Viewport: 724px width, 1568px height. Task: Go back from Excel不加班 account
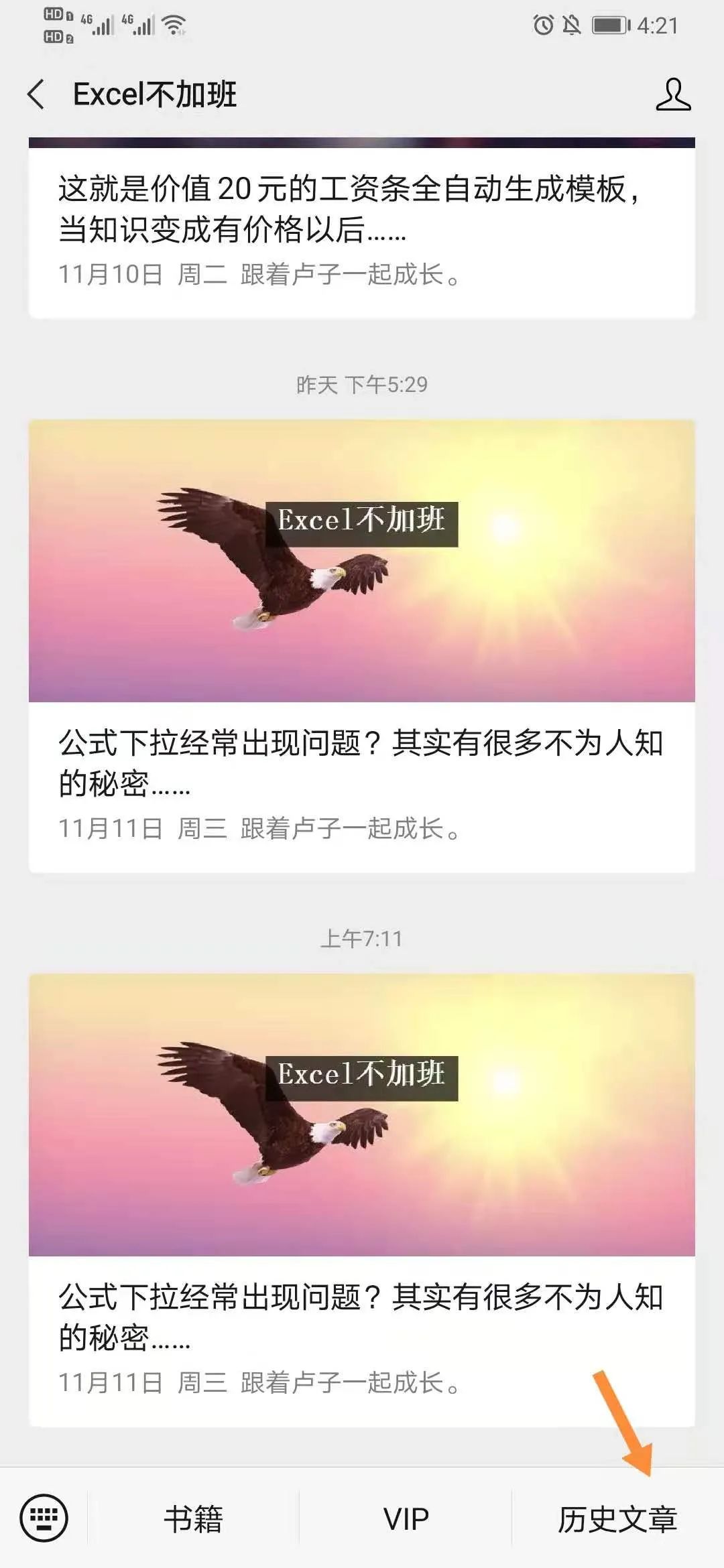point(37,94)
